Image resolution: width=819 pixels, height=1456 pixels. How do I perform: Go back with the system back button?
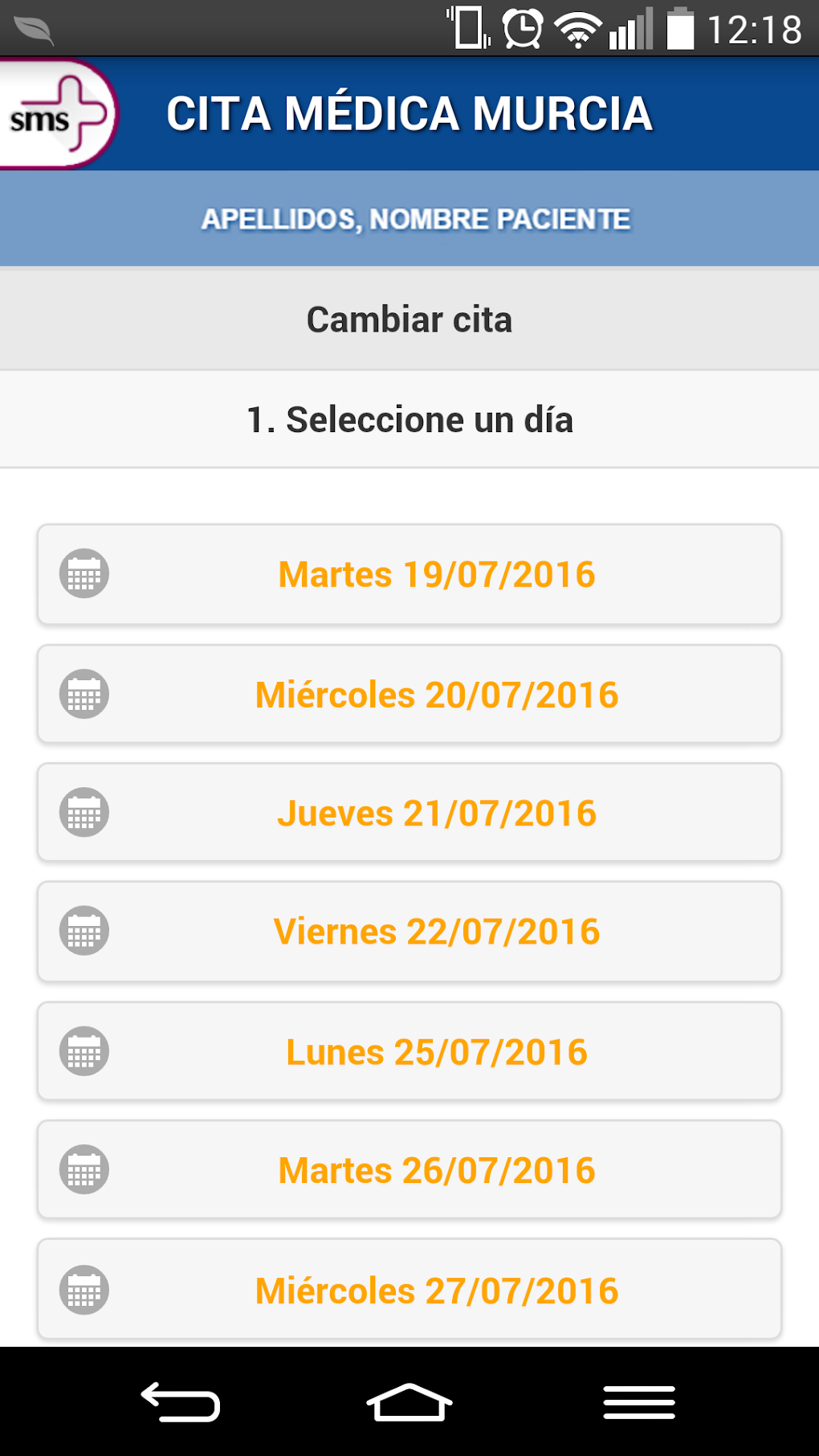pos(181,1402)
